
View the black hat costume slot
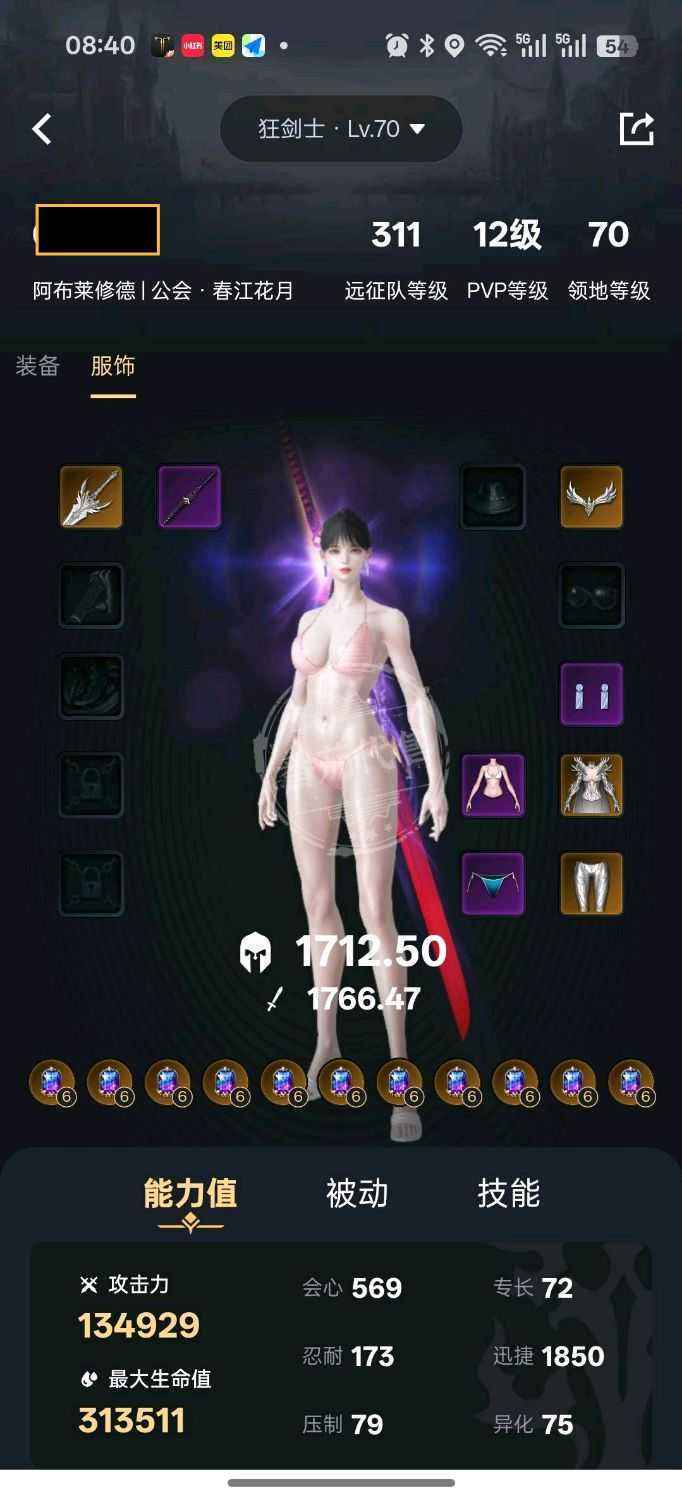coord(493,497)
